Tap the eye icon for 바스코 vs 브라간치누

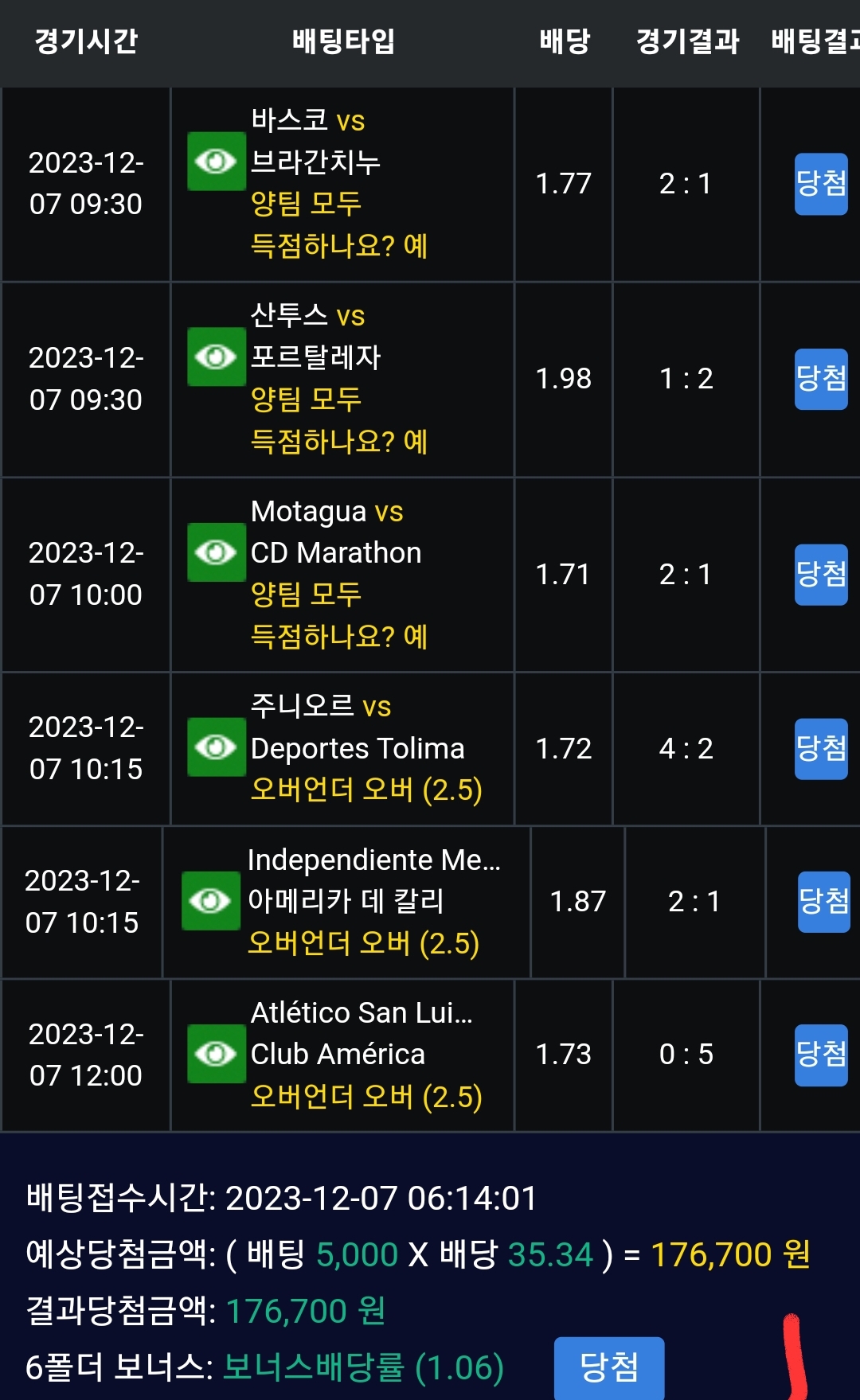(216, 162)
